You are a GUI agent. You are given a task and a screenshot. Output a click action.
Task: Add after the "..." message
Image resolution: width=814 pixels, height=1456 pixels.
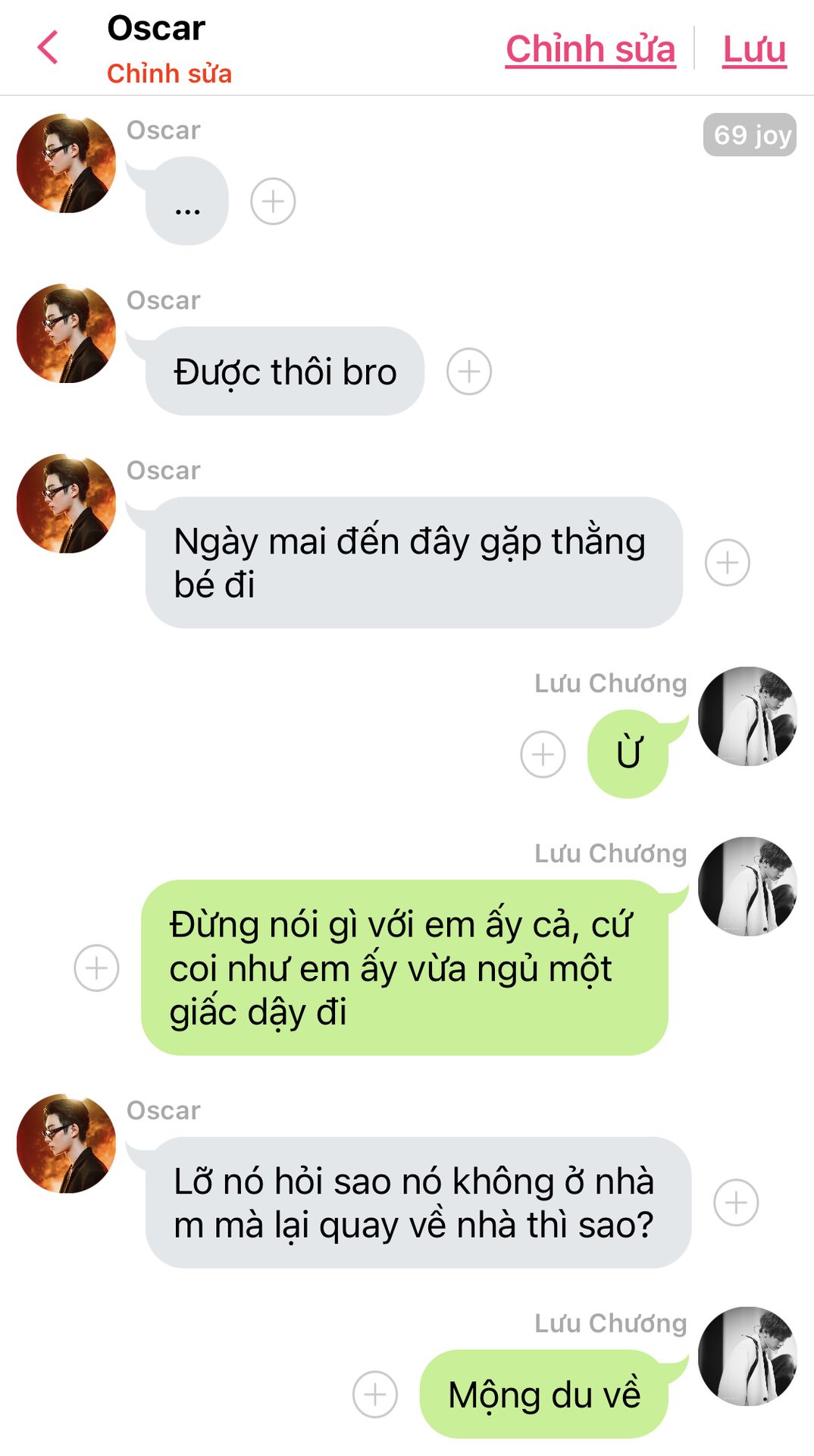pos(273,202)
